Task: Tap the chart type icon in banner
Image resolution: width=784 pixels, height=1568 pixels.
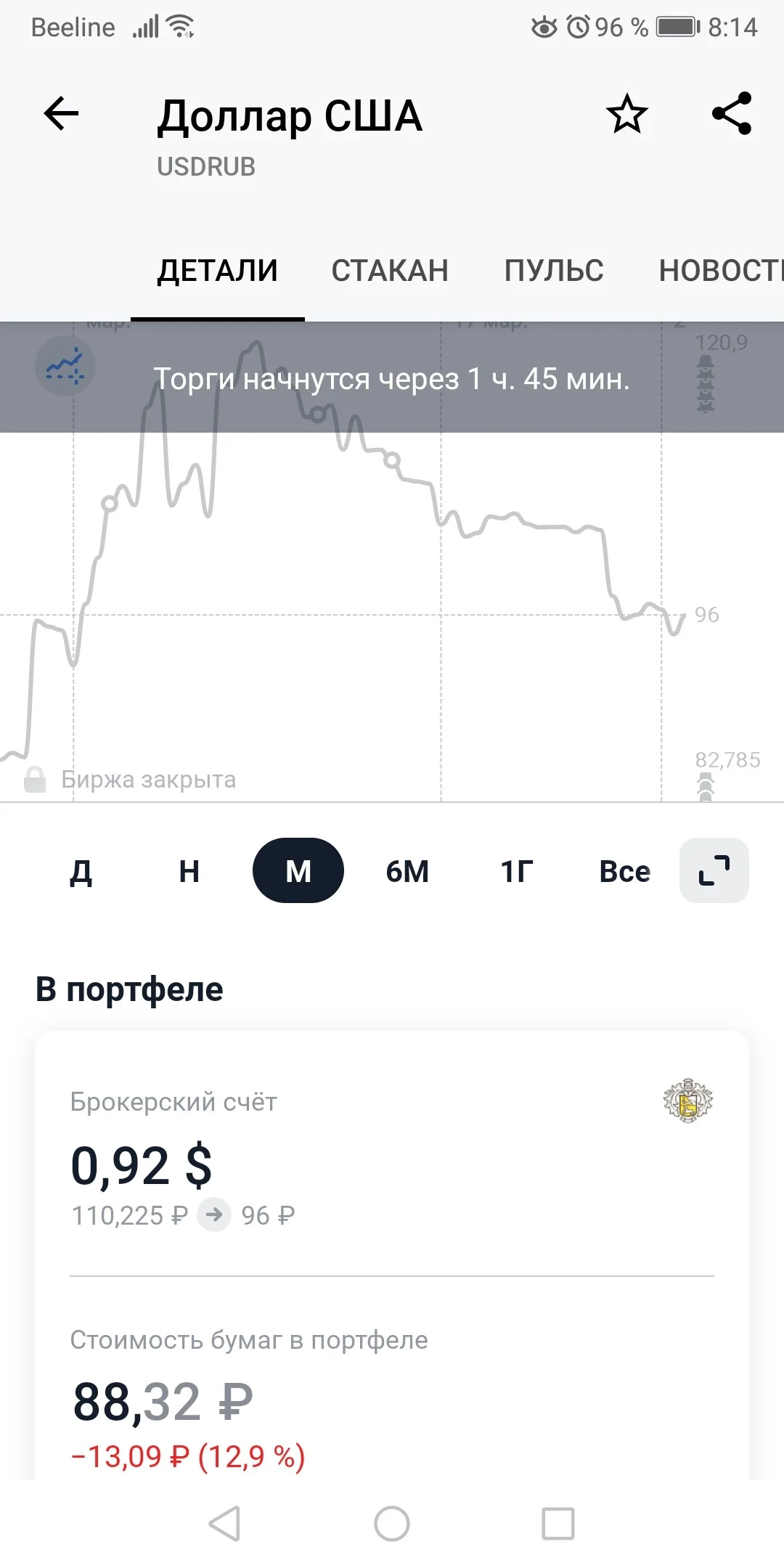Action: (x=65, y=366)
